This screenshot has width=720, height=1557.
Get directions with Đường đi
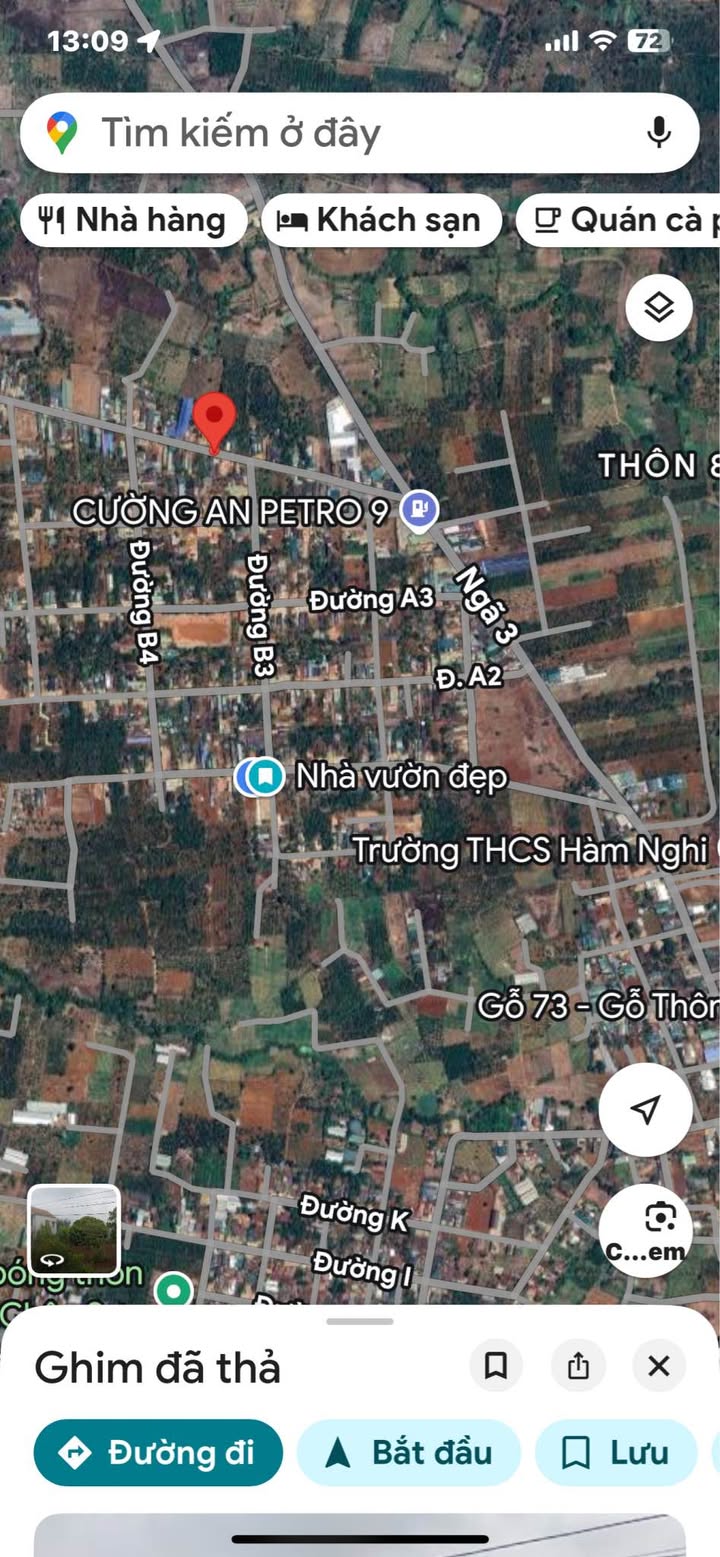click(x=158, y=1452)
